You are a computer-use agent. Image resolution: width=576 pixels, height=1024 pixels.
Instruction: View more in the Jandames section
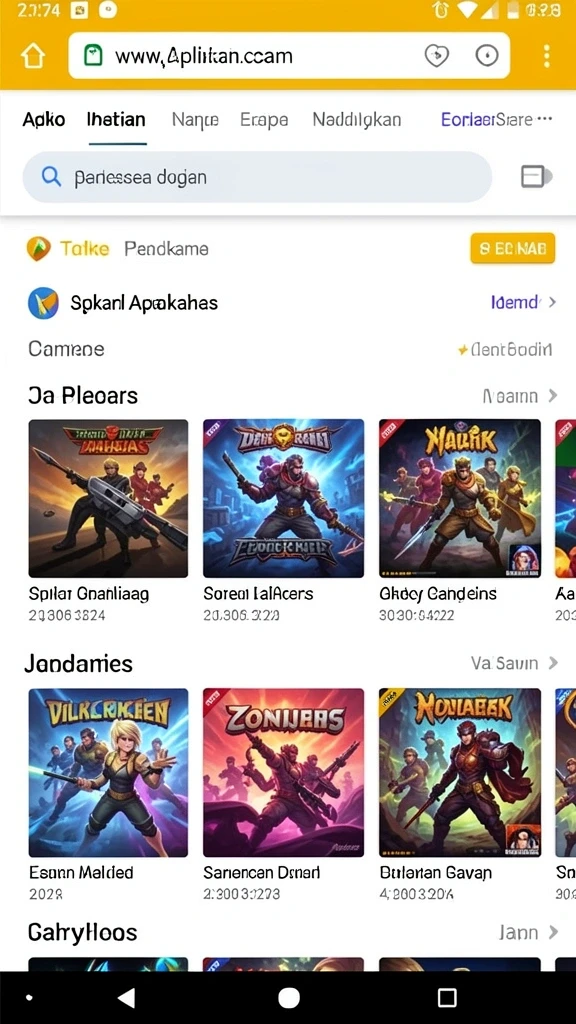click(515, 664)
